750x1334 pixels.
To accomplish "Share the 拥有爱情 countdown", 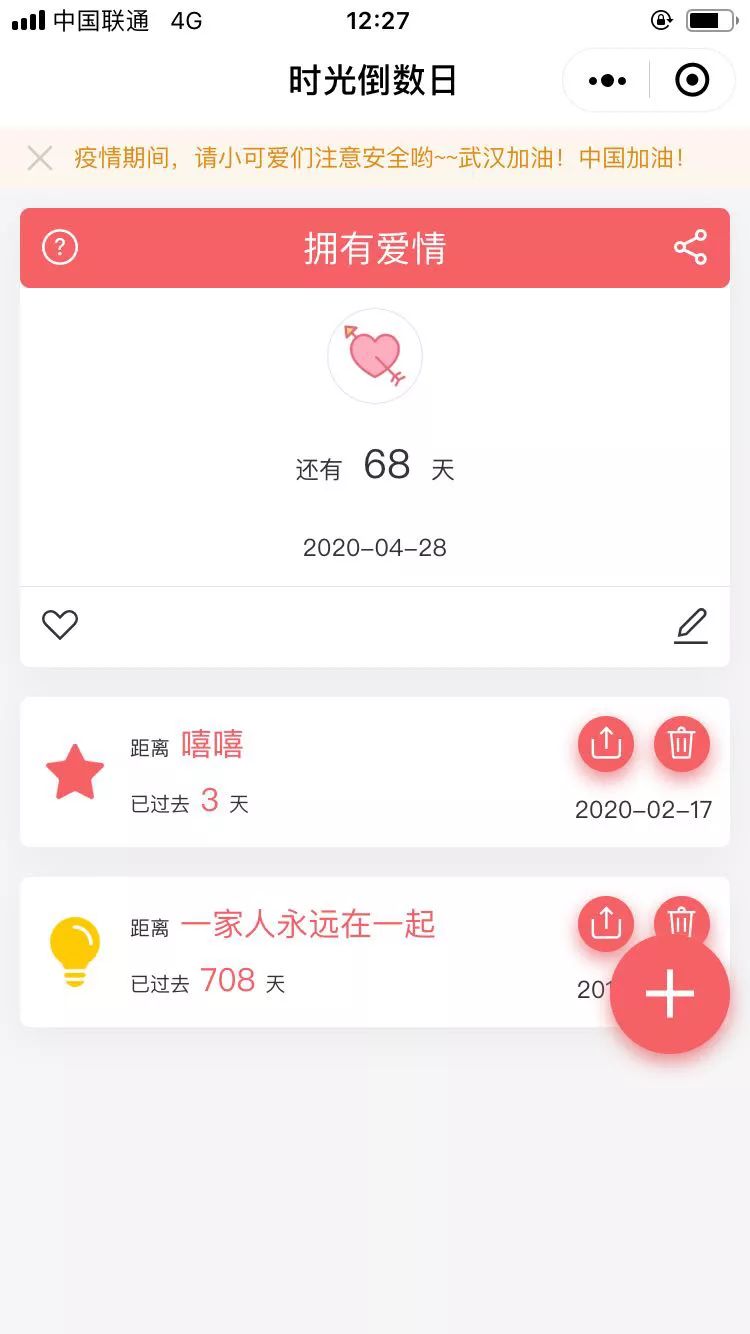I will [690, 247].
